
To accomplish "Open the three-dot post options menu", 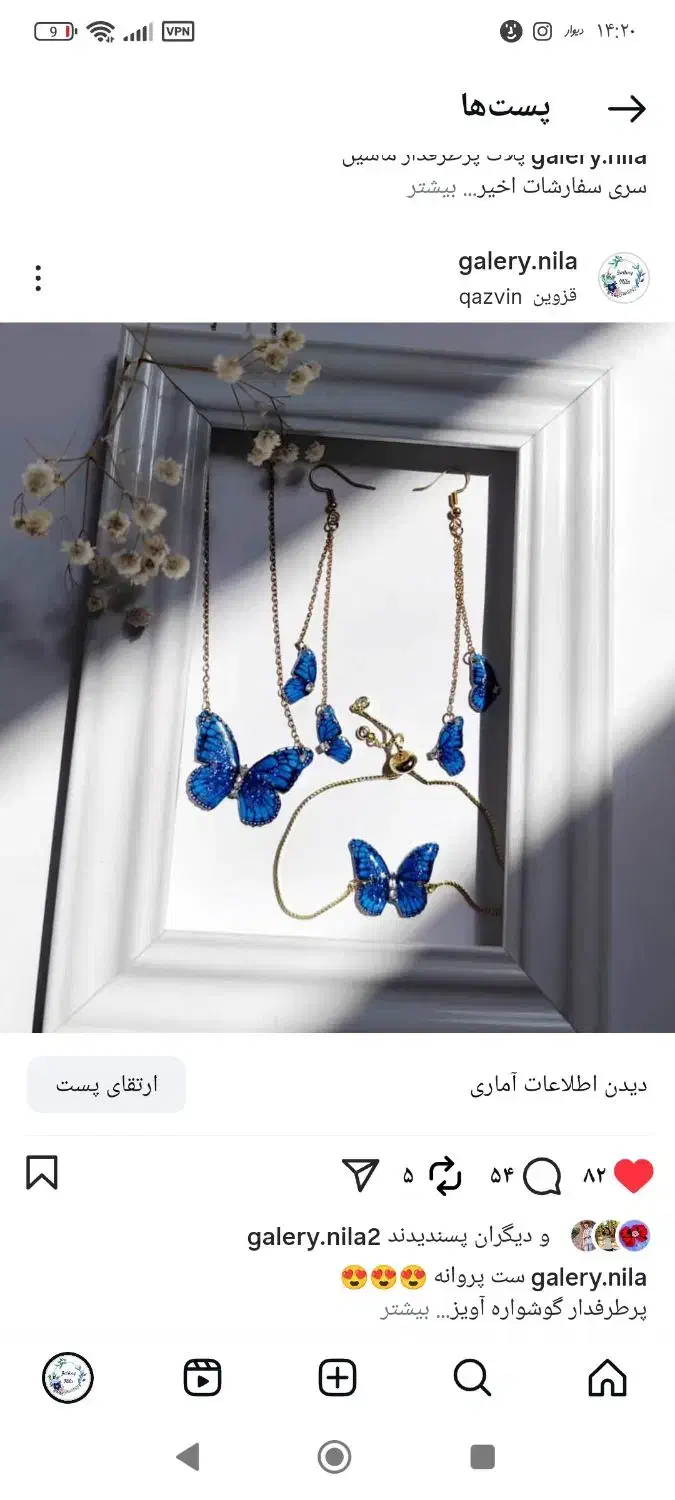I will tap(38, 278).
